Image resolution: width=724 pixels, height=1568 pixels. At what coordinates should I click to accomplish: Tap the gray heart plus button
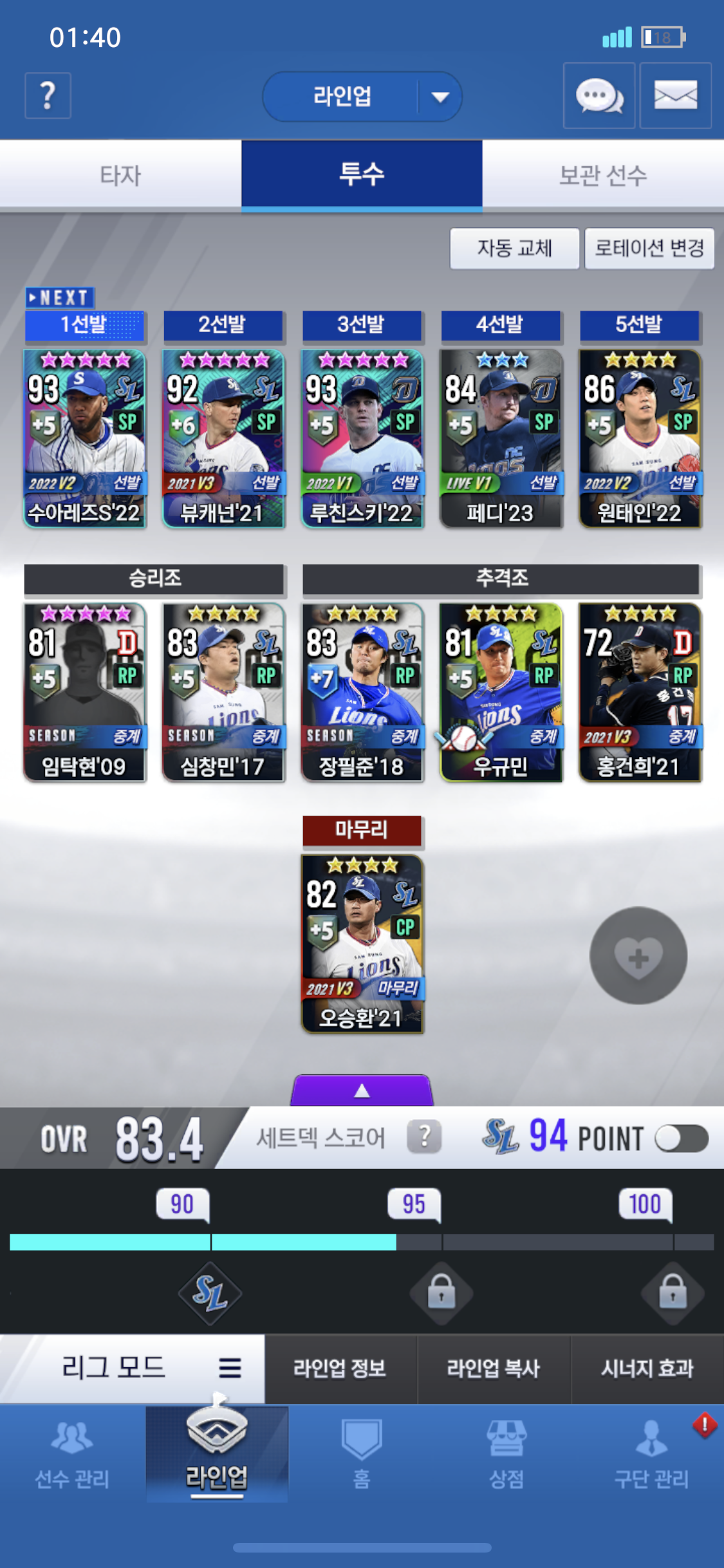pos(638,955)
